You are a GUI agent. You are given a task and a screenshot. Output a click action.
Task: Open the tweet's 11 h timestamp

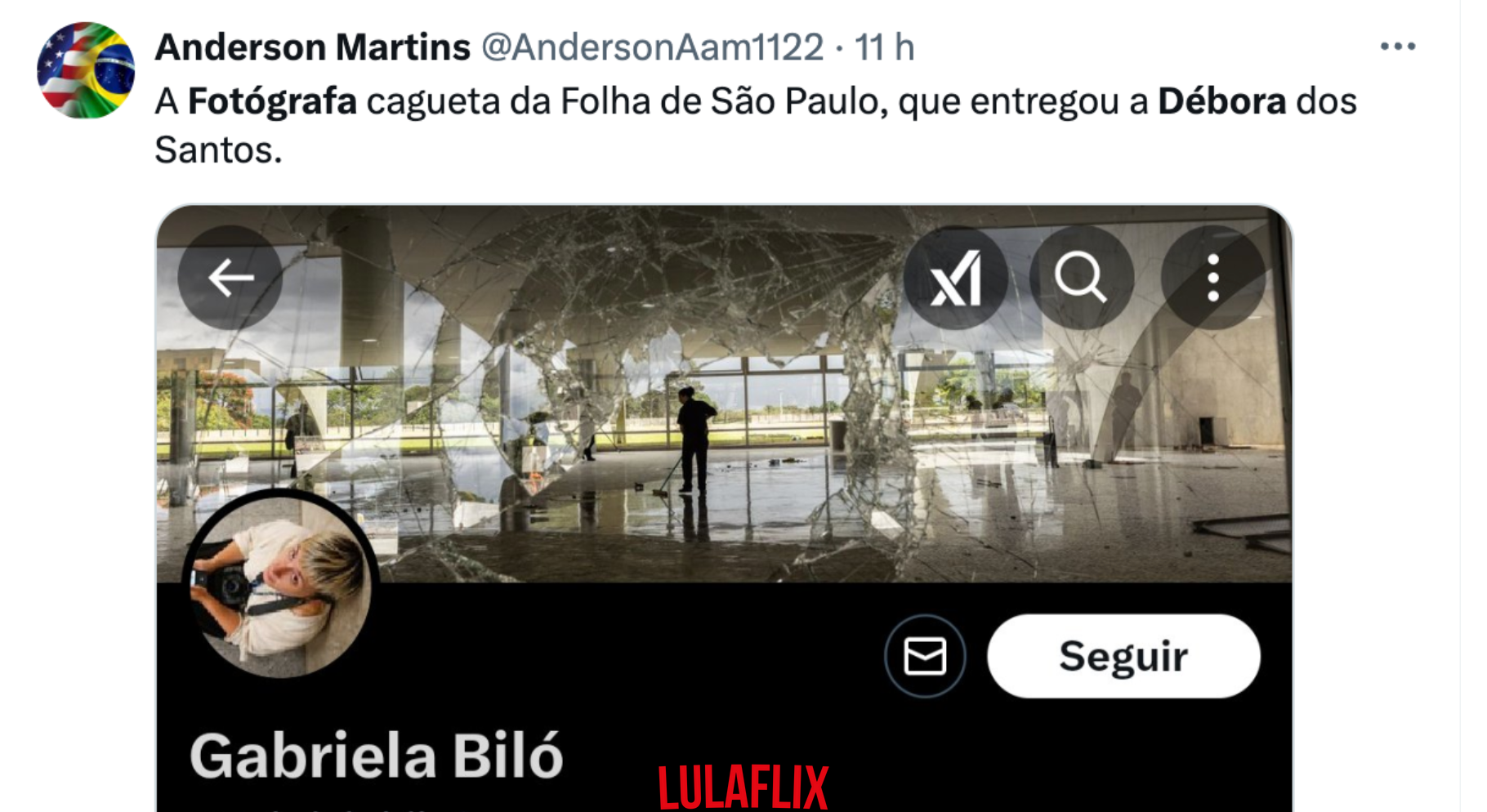884,47
